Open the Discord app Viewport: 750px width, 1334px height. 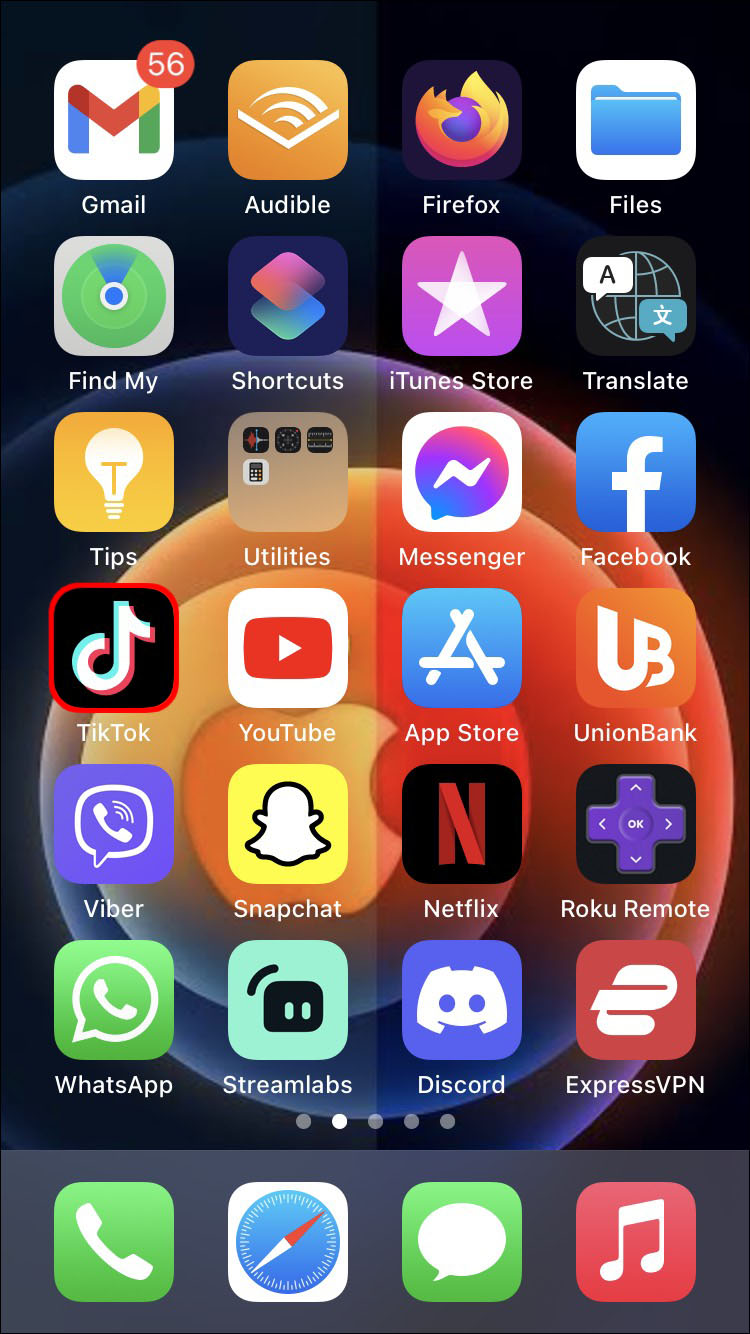click(x=462, y=1000)
